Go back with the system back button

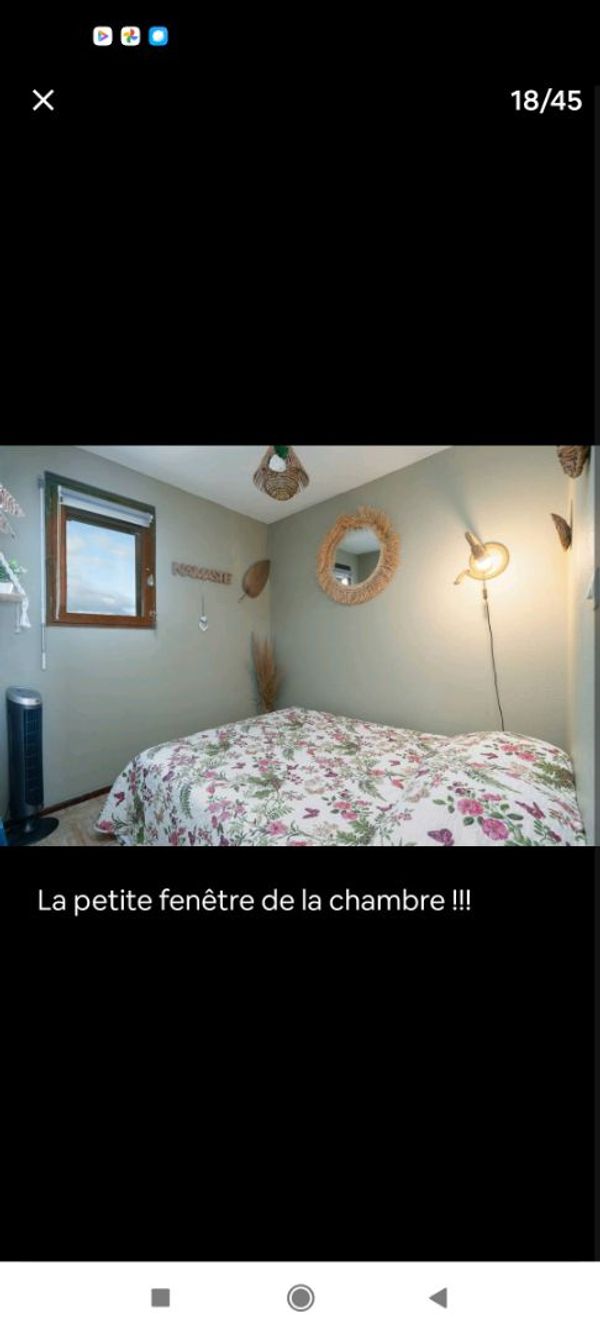click(x=438, y=1298)
